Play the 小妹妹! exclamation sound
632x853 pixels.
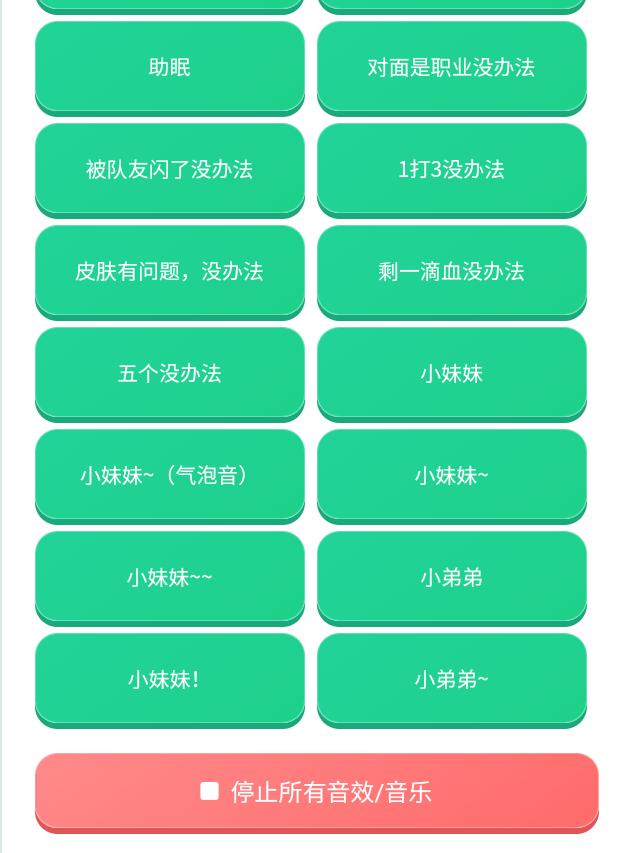[170, 680]
